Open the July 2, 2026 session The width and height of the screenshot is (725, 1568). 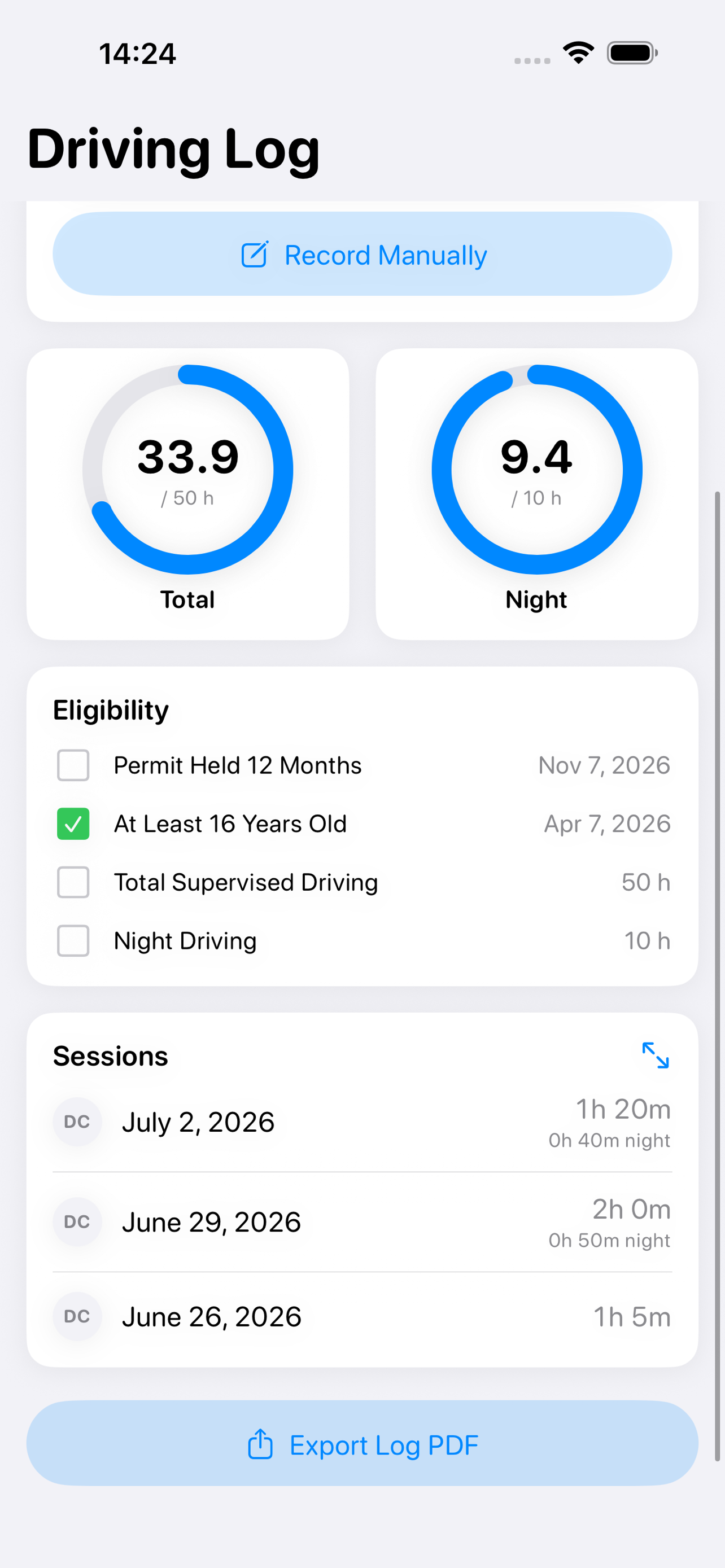click(362, 1122)
